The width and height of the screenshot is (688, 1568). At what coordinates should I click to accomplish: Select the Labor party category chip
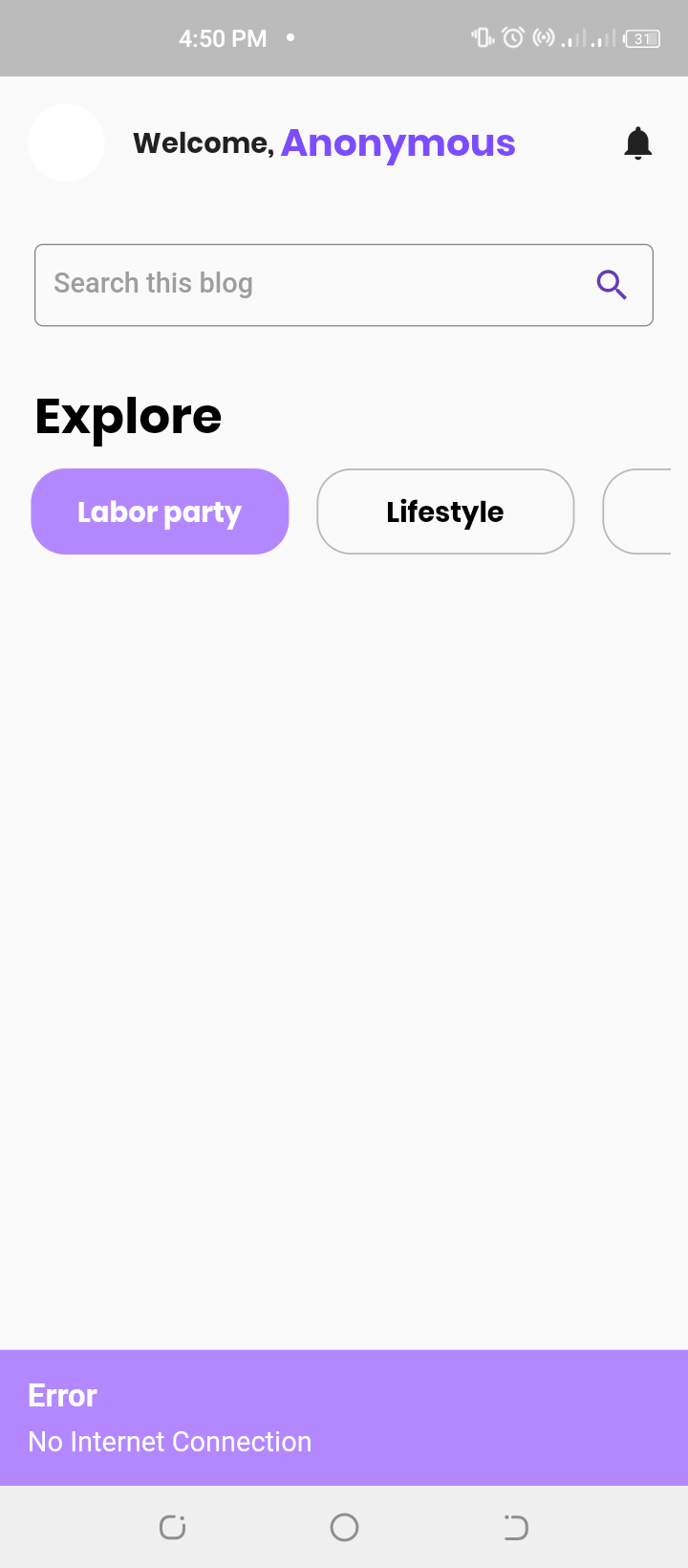[160, 512]
